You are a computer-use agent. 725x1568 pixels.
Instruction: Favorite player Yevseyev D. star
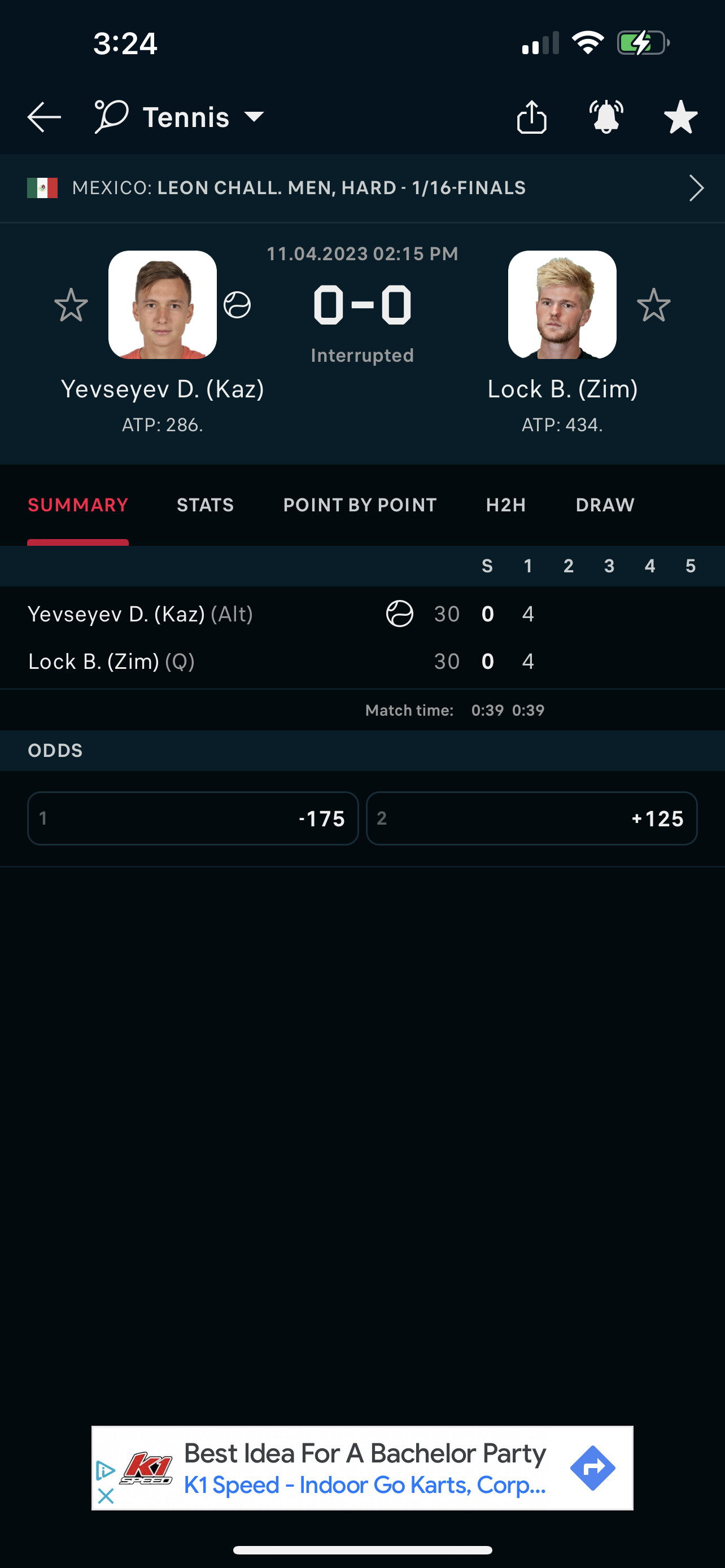[71, 305]
